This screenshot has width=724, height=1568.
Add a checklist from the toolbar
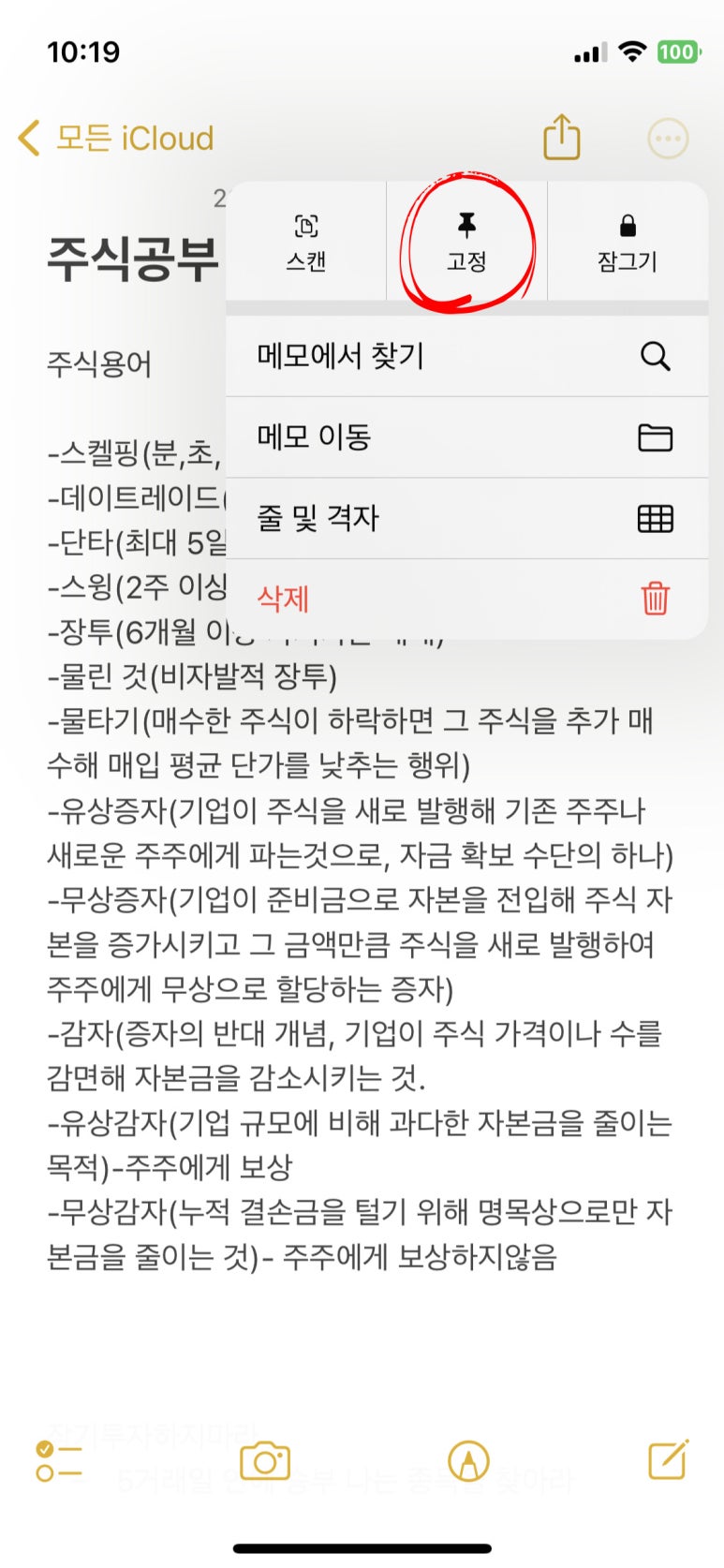point(58,1461)
